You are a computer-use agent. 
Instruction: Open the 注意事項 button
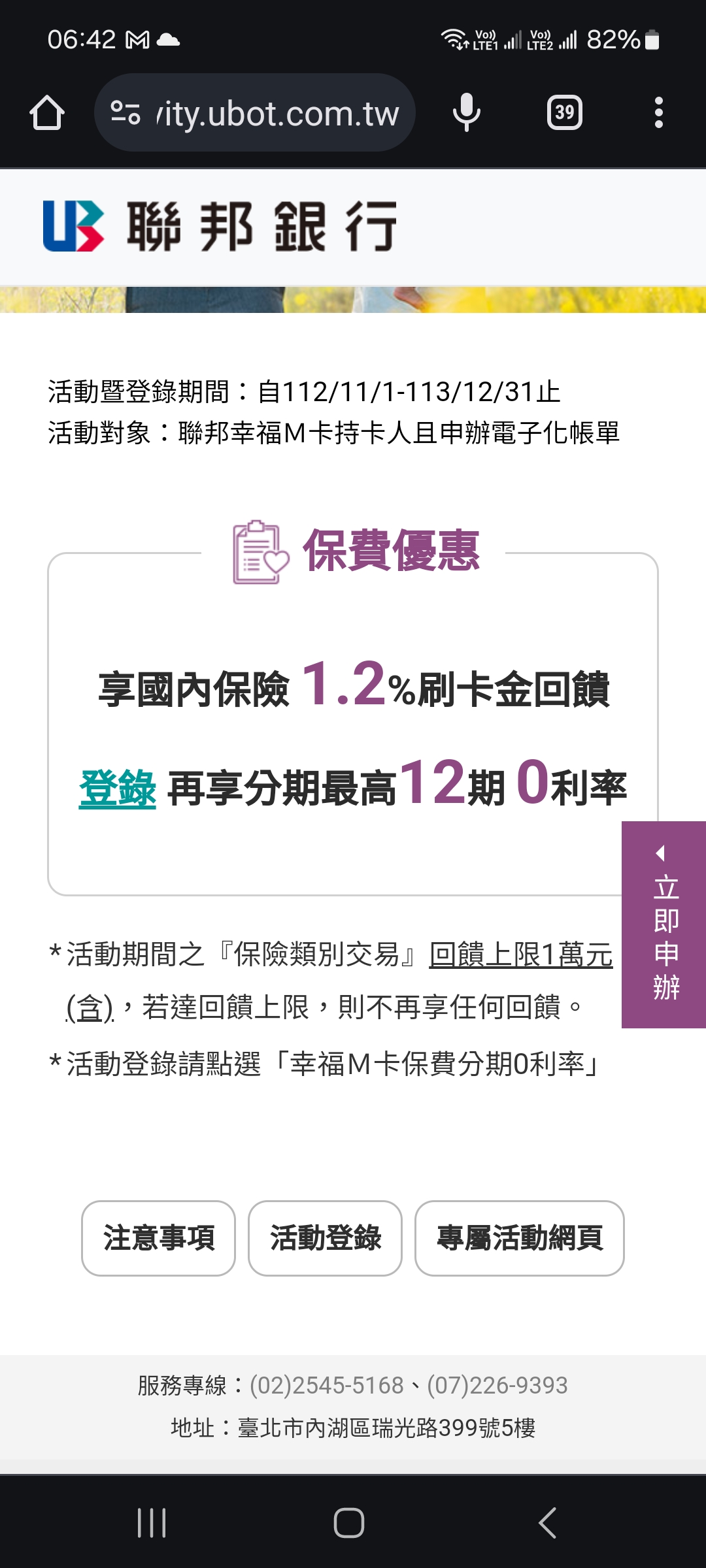(158, 1238)
